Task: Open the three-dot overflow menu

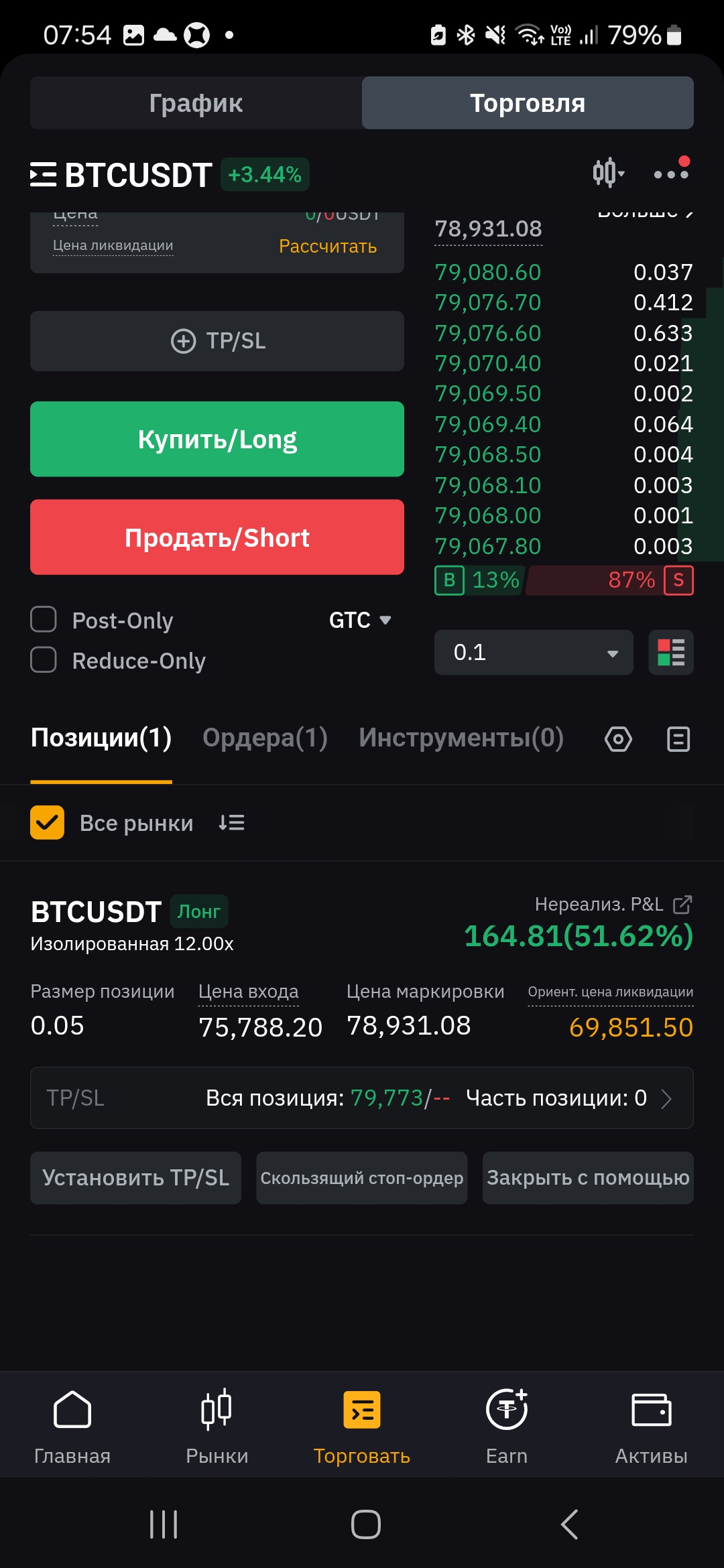Action: coord(671,173)
